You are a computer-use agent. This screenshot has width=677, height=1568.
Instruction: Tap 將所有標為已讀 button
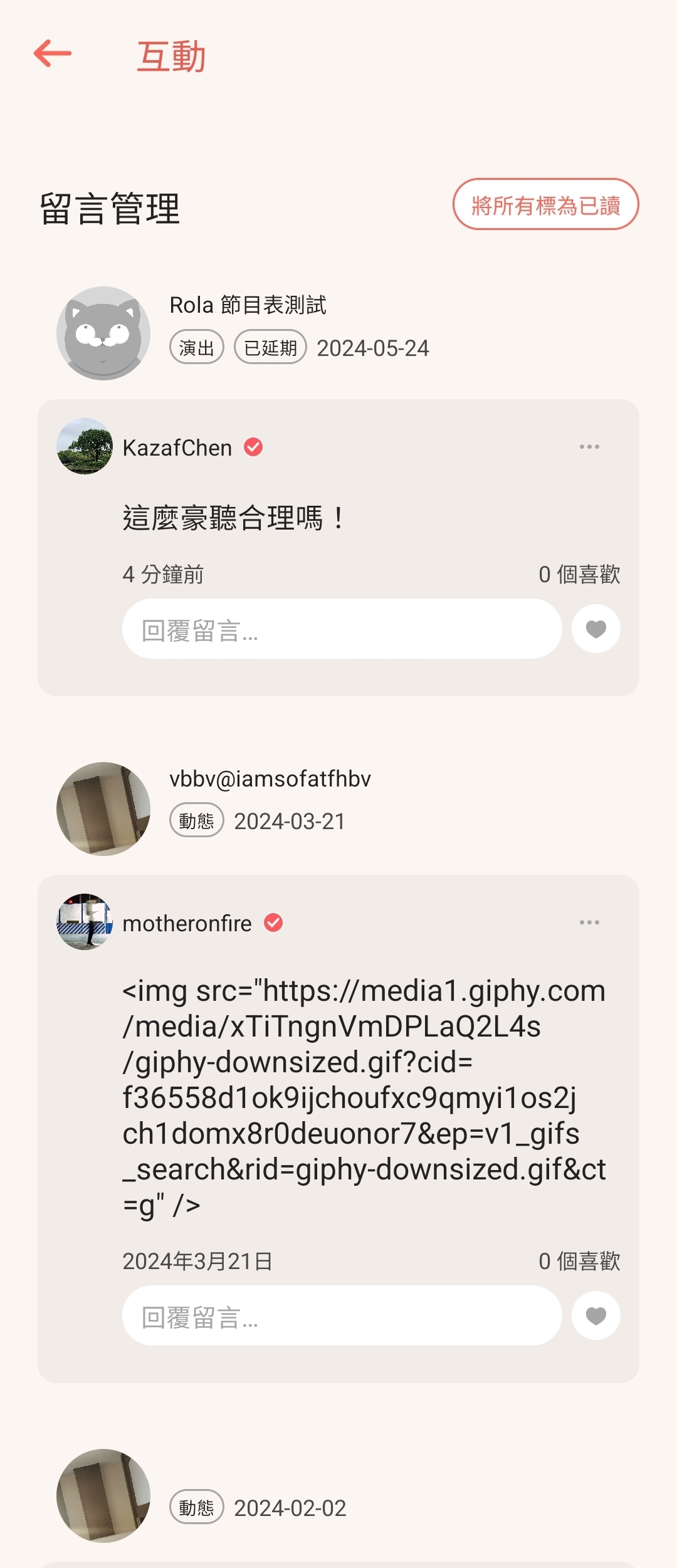tap(545, 204)
